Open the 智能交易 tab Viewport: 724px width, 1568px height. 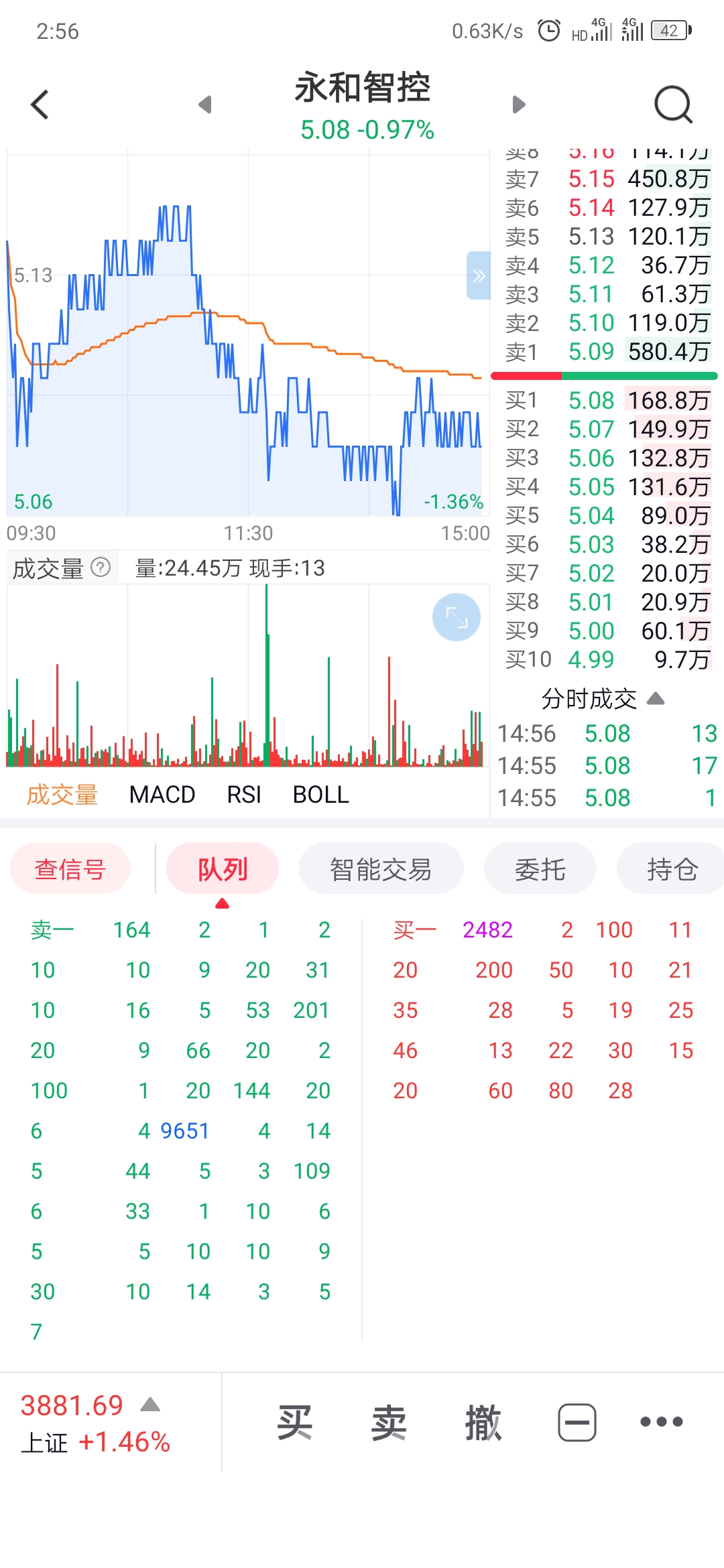381,869
